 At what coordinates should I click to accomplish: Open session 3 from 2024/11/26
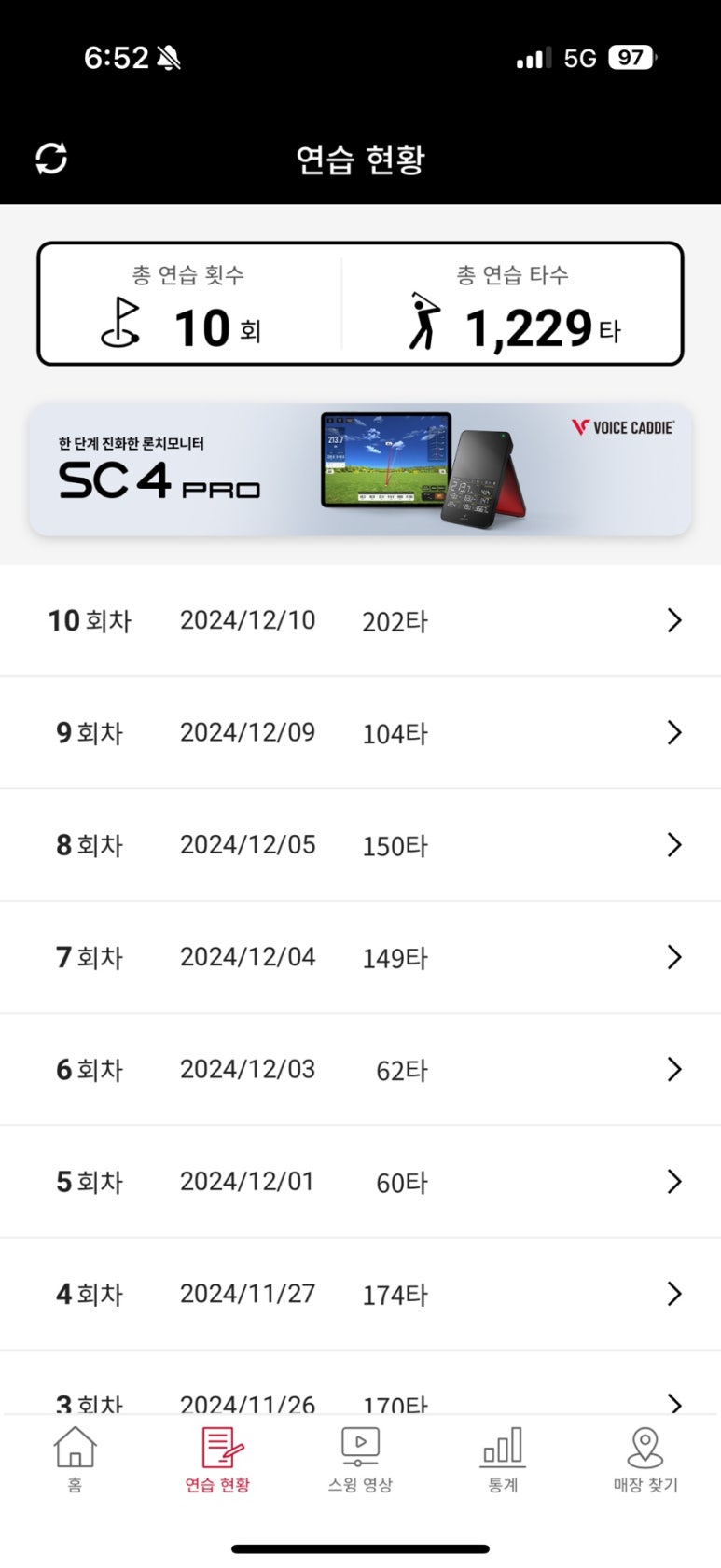(x=360, y=1399)
